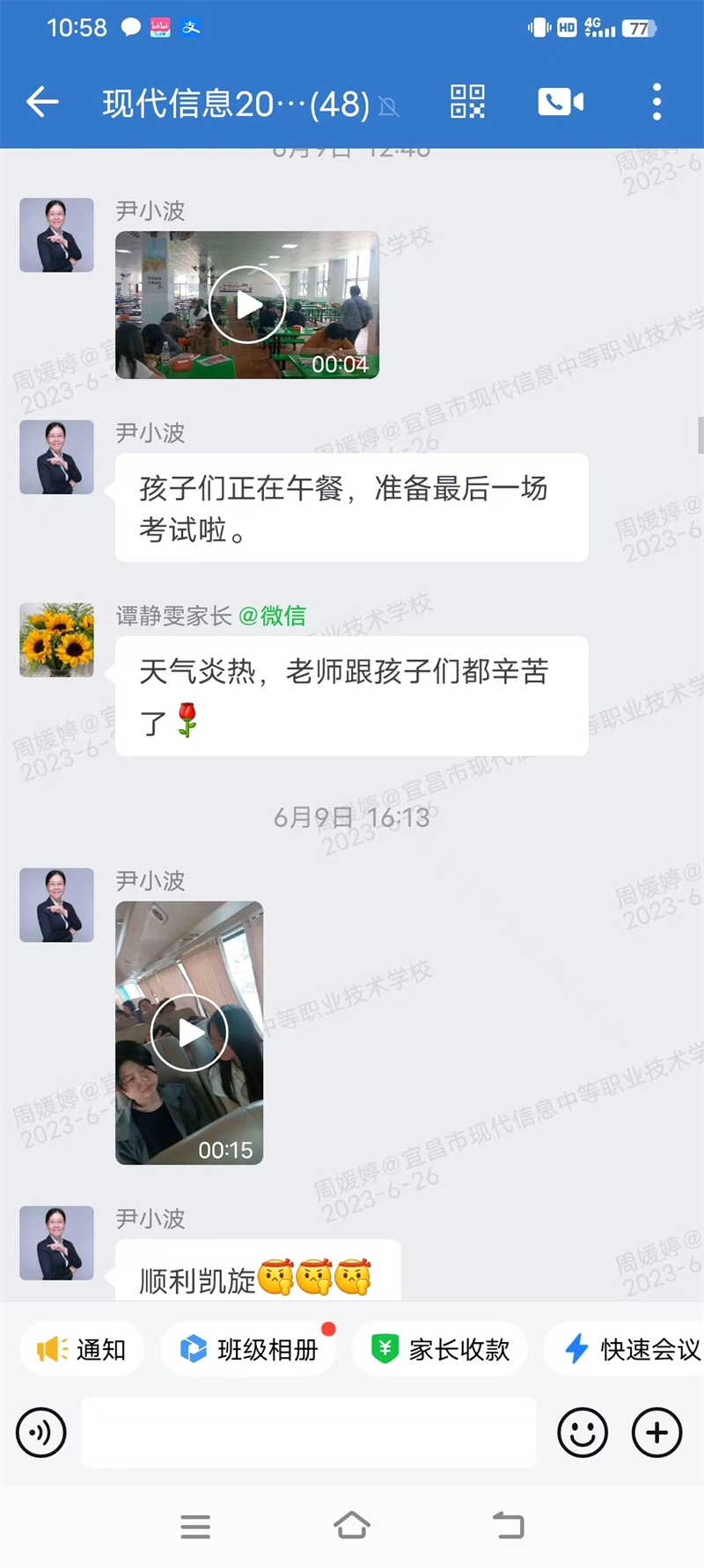Screen dimensions: 704x1568
Task: Open the plus attachments menu
Action: [x=656, y=1433]
